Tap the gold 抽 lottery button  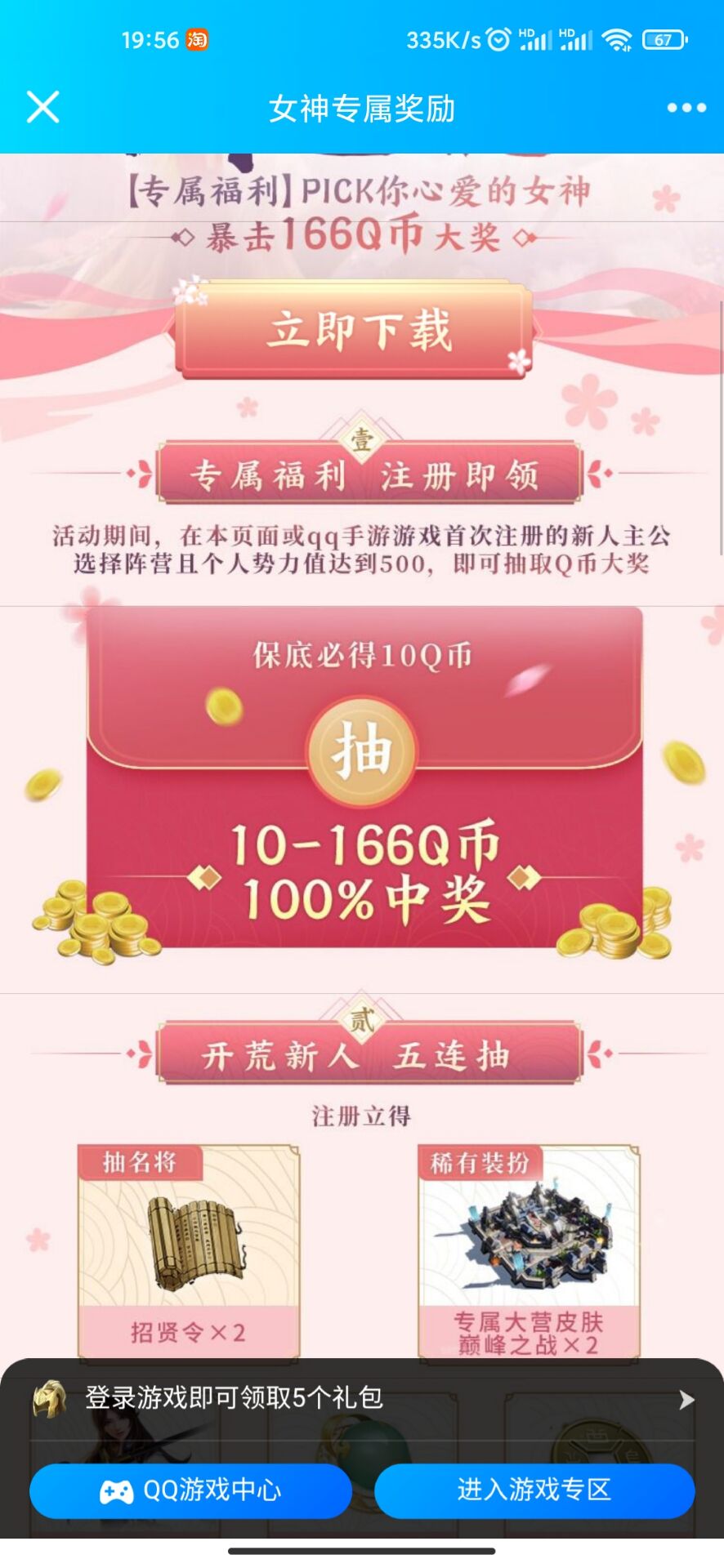(x=361, y=751)
